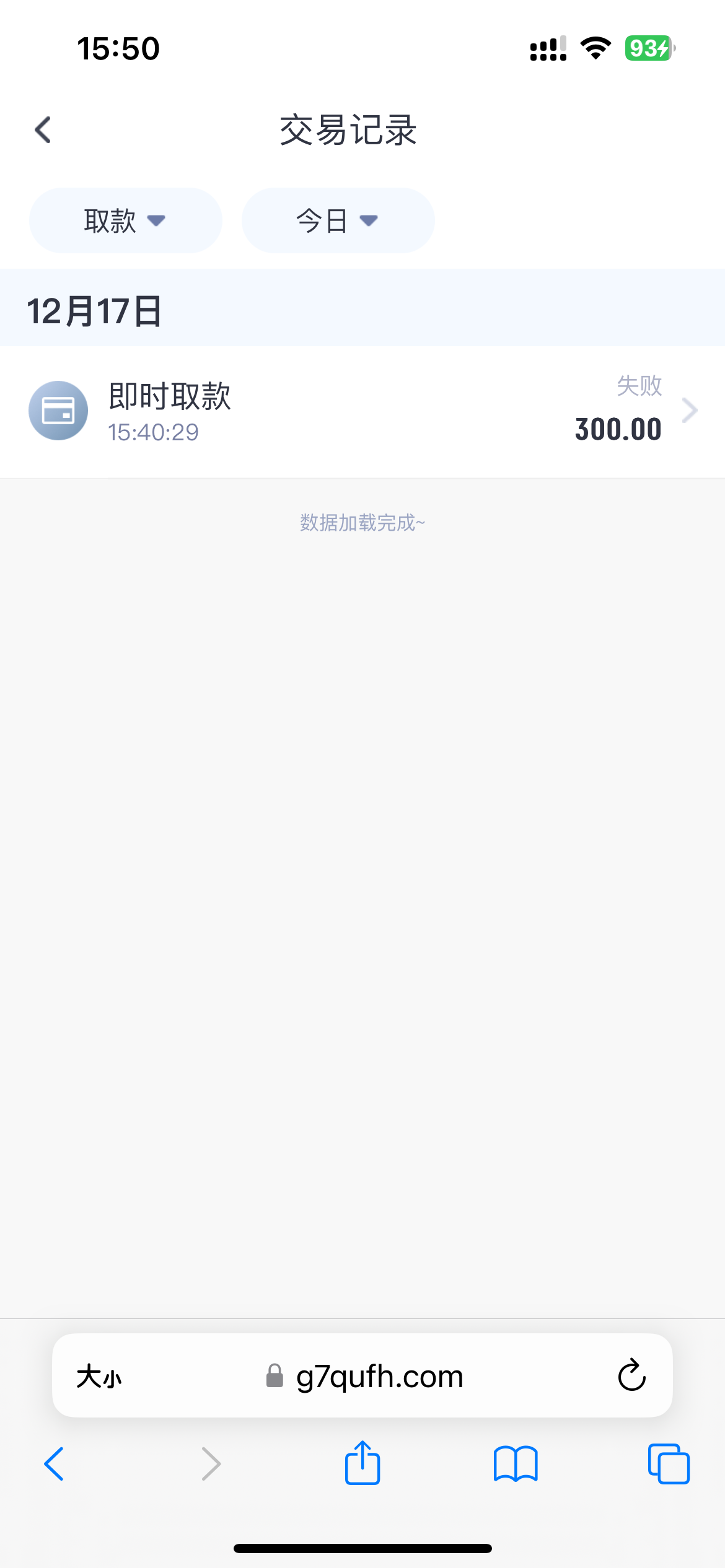Open the 取款 transaction type dropdown
Image resolution: width=725 pixels, height=1568 pixels.
pos(125,220)
